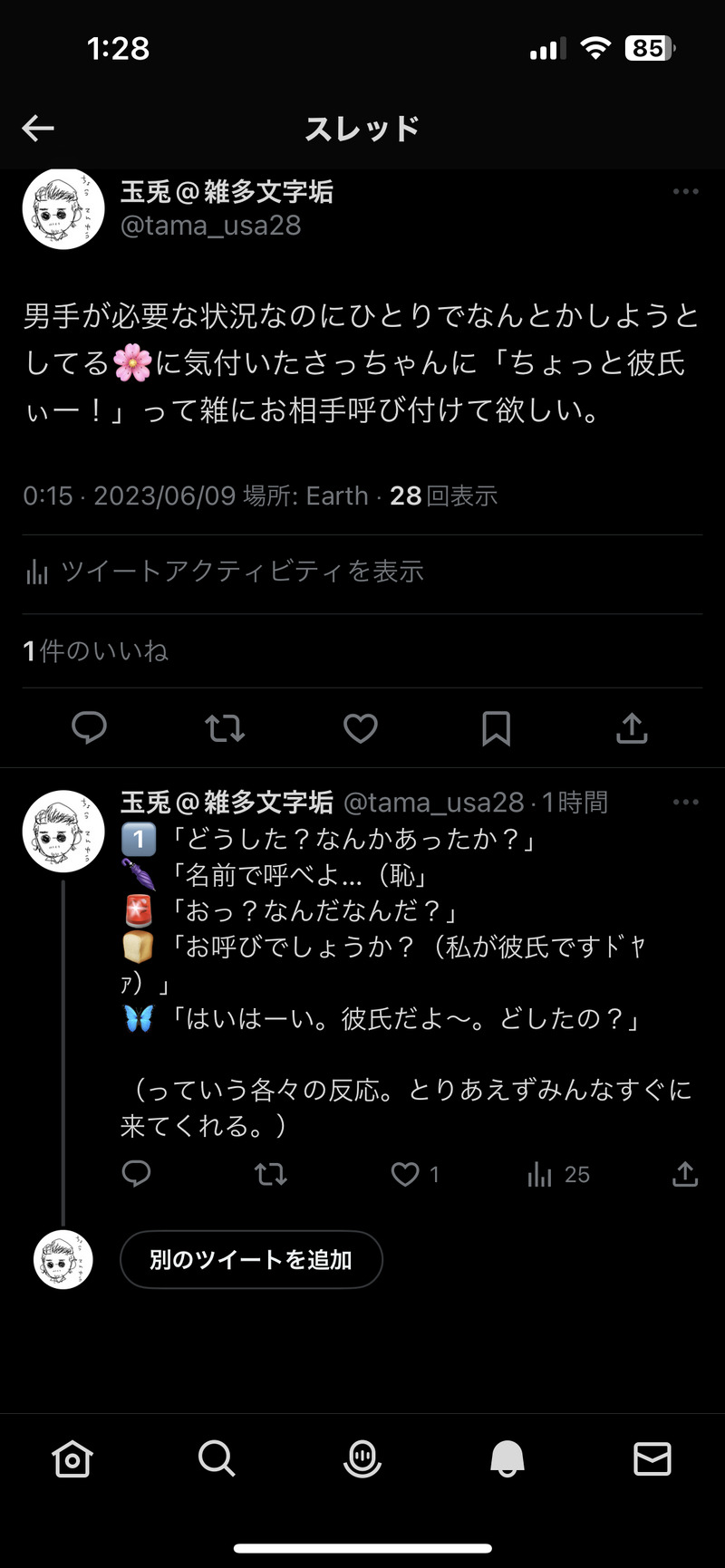This screenshot has height=1568, width=725.
Task: Bookmark the main tweet
Action: [x=496, y=728]
